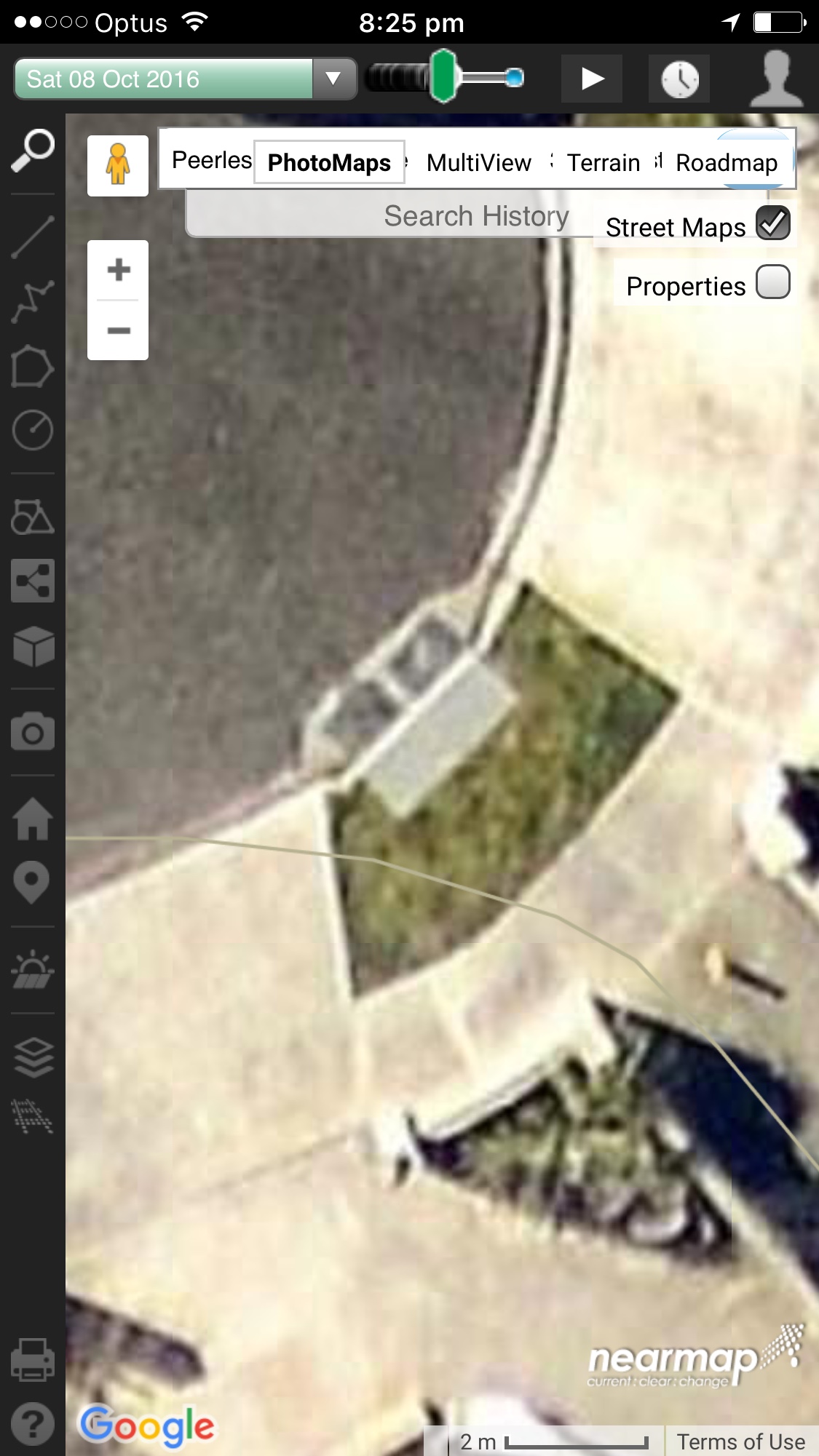Go to the home location

[x=33, y=819]
